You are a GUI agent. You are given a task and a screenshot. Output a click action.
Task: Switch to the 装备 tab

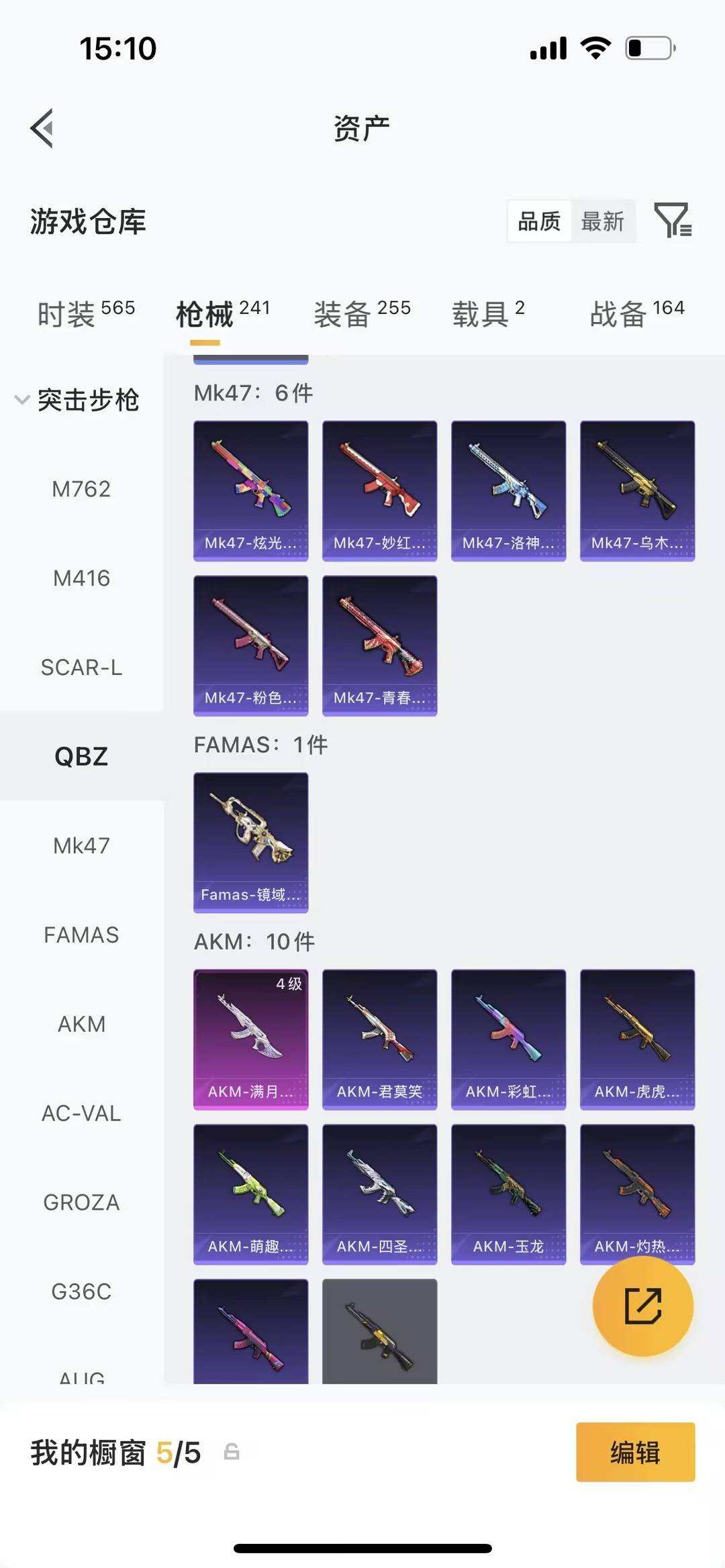362,313
